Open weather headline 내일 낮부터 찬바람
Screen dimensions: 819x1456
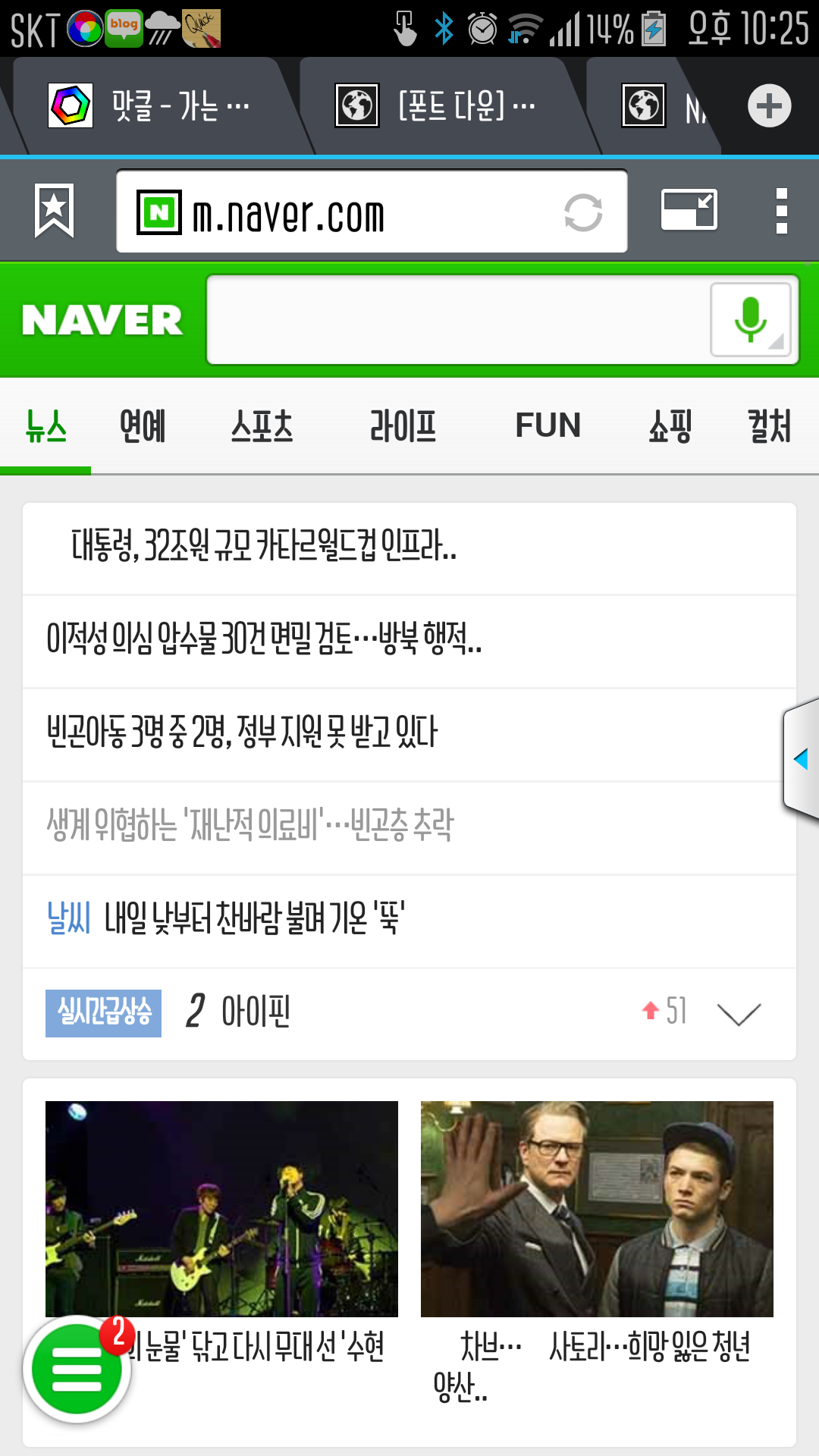coord(254,918)
